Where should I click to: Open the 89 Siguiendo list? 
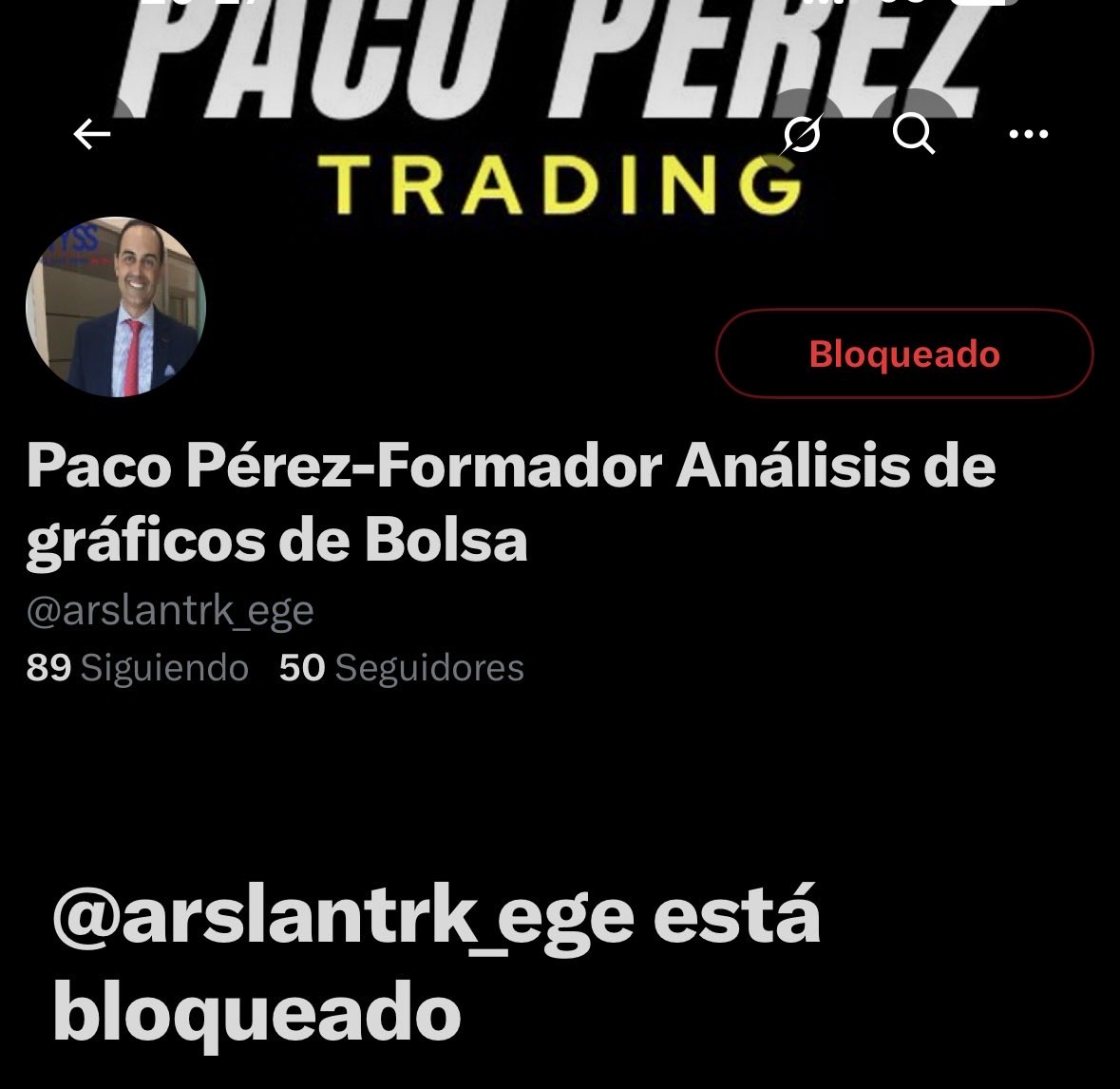pos(137,667)
